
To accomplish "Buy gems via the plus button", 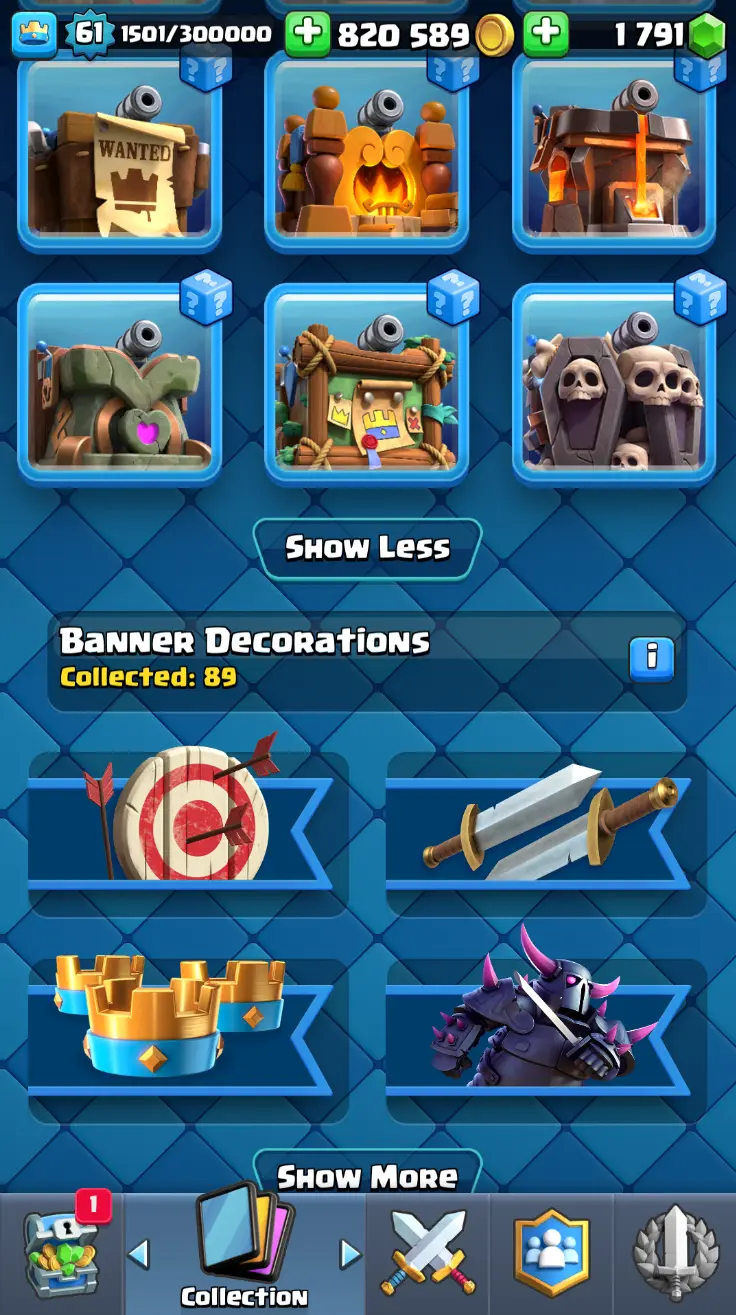I will (x=546, y=35).
